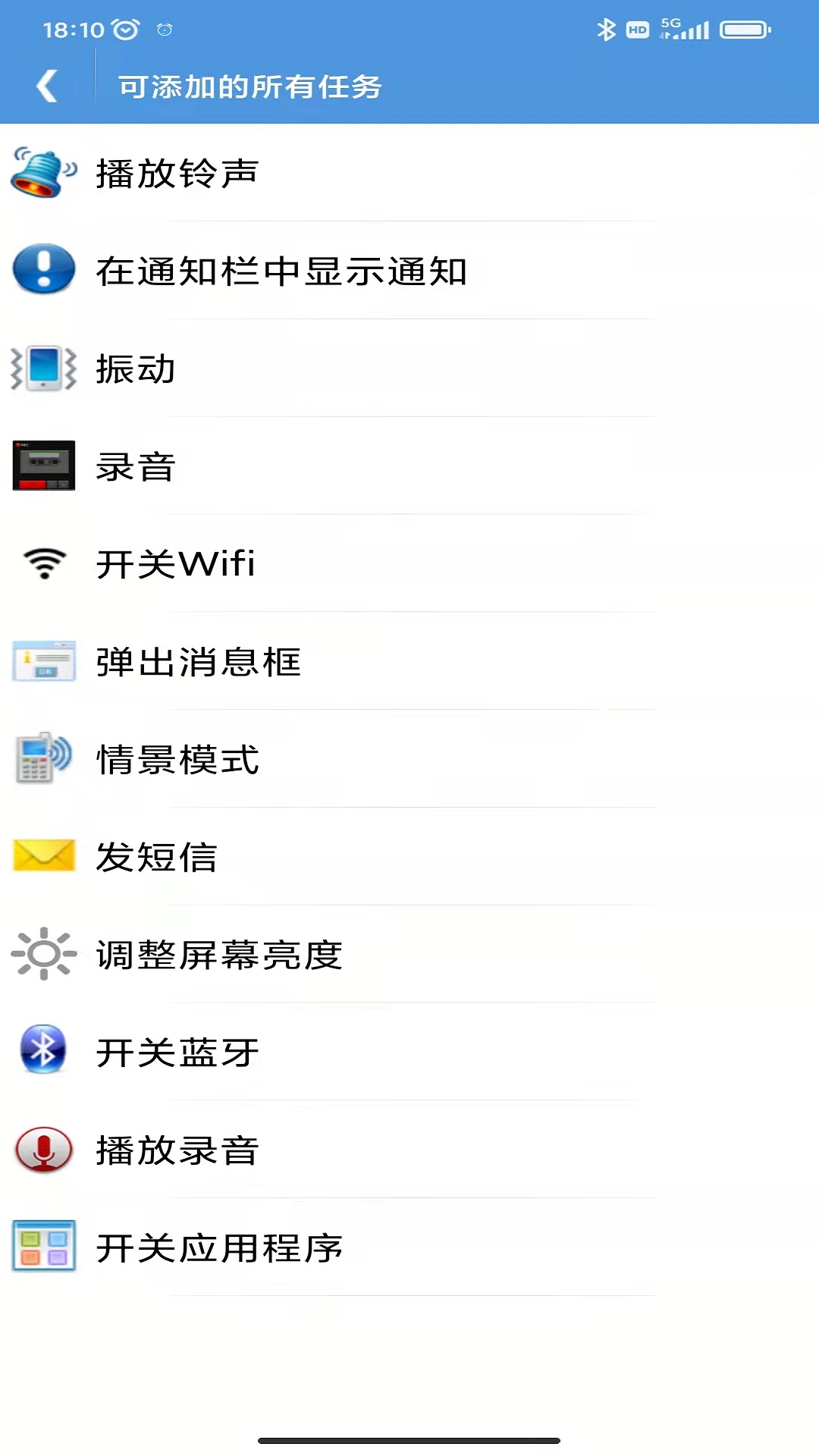The width and height of the screenshot is (819, 1456).
Task: Select the phone profile icon beside 情景模式
Action: (42, 758)
